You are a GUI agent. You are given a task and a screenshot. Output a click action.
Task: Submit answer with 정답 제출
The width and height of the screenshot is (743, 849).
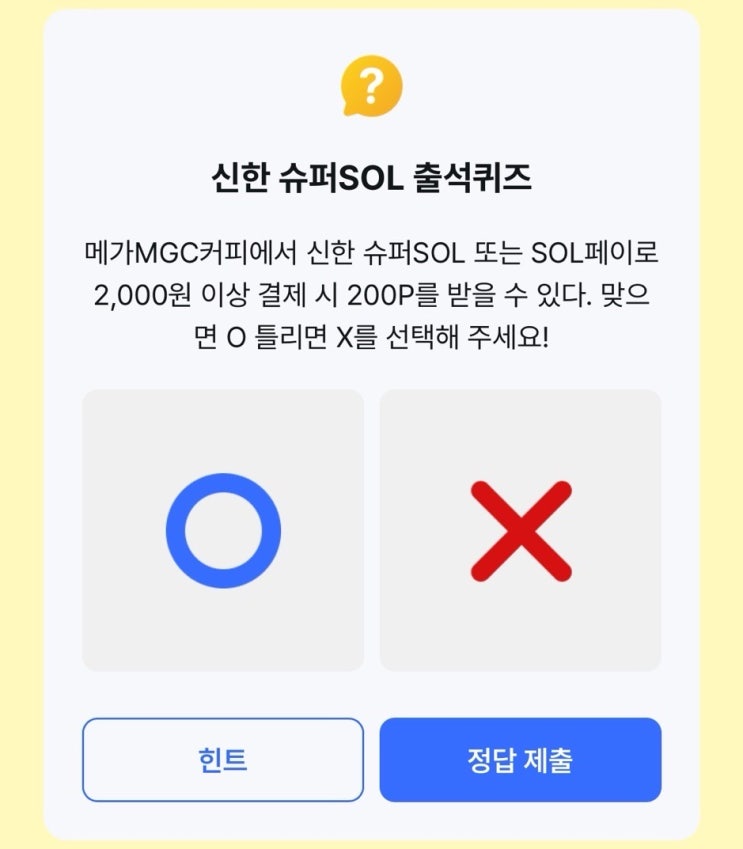click(x=520, y=760)
